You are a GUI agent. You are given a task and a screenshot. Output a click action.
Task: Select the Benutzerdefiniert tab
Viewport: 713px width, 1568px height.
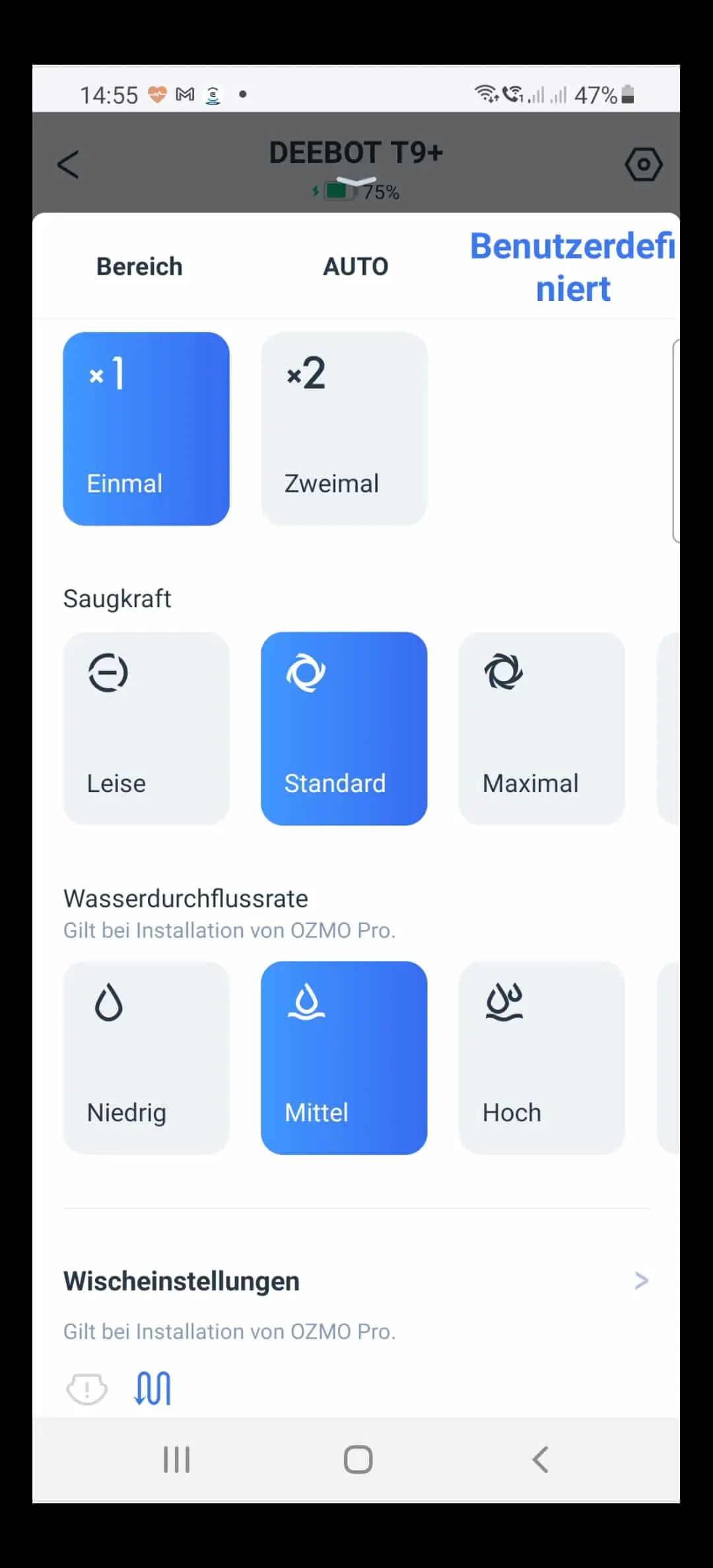(x=573, y=267)
